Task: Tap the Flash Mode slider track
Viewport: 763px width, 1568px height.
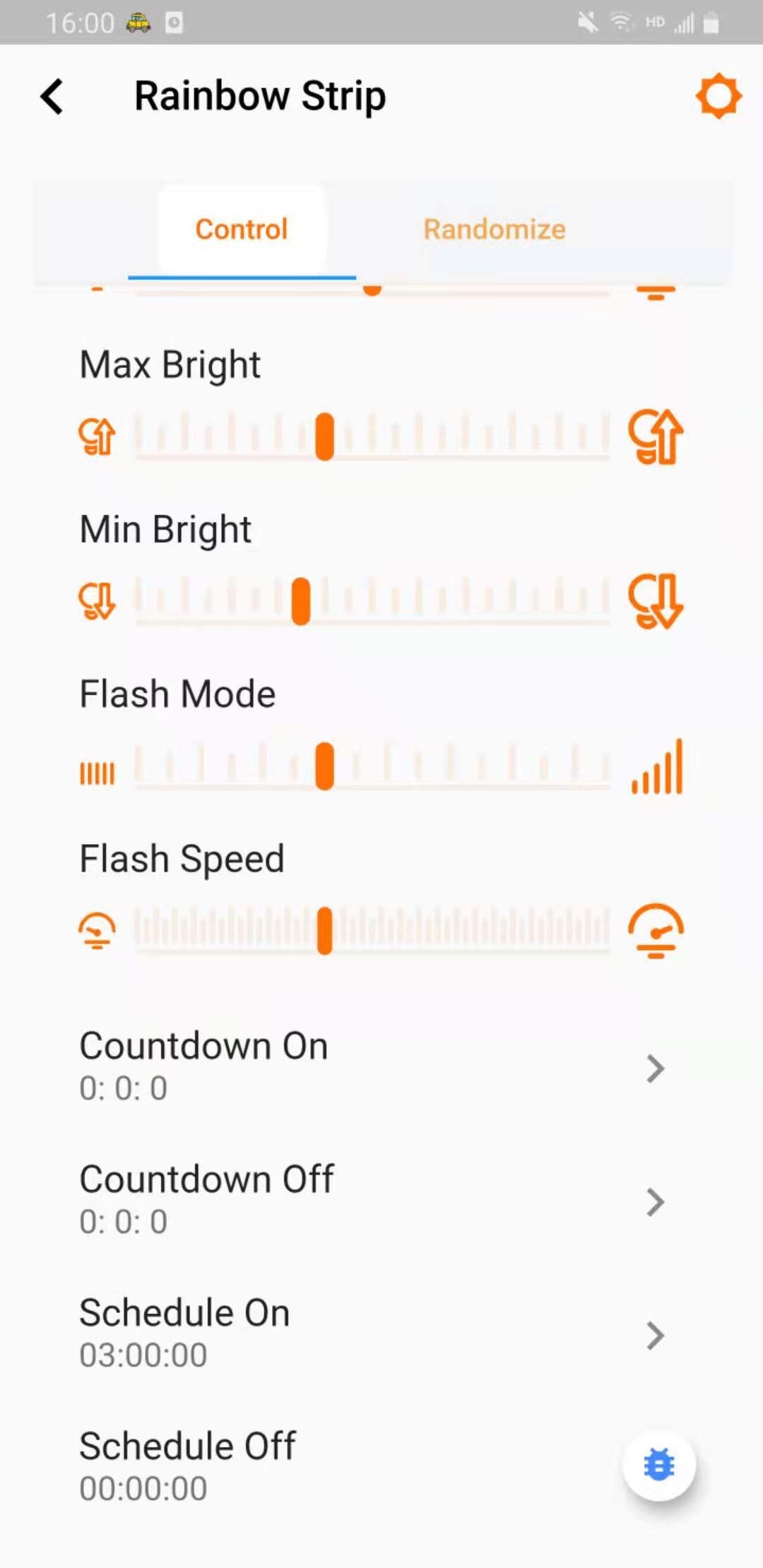Action: (372, 766)
